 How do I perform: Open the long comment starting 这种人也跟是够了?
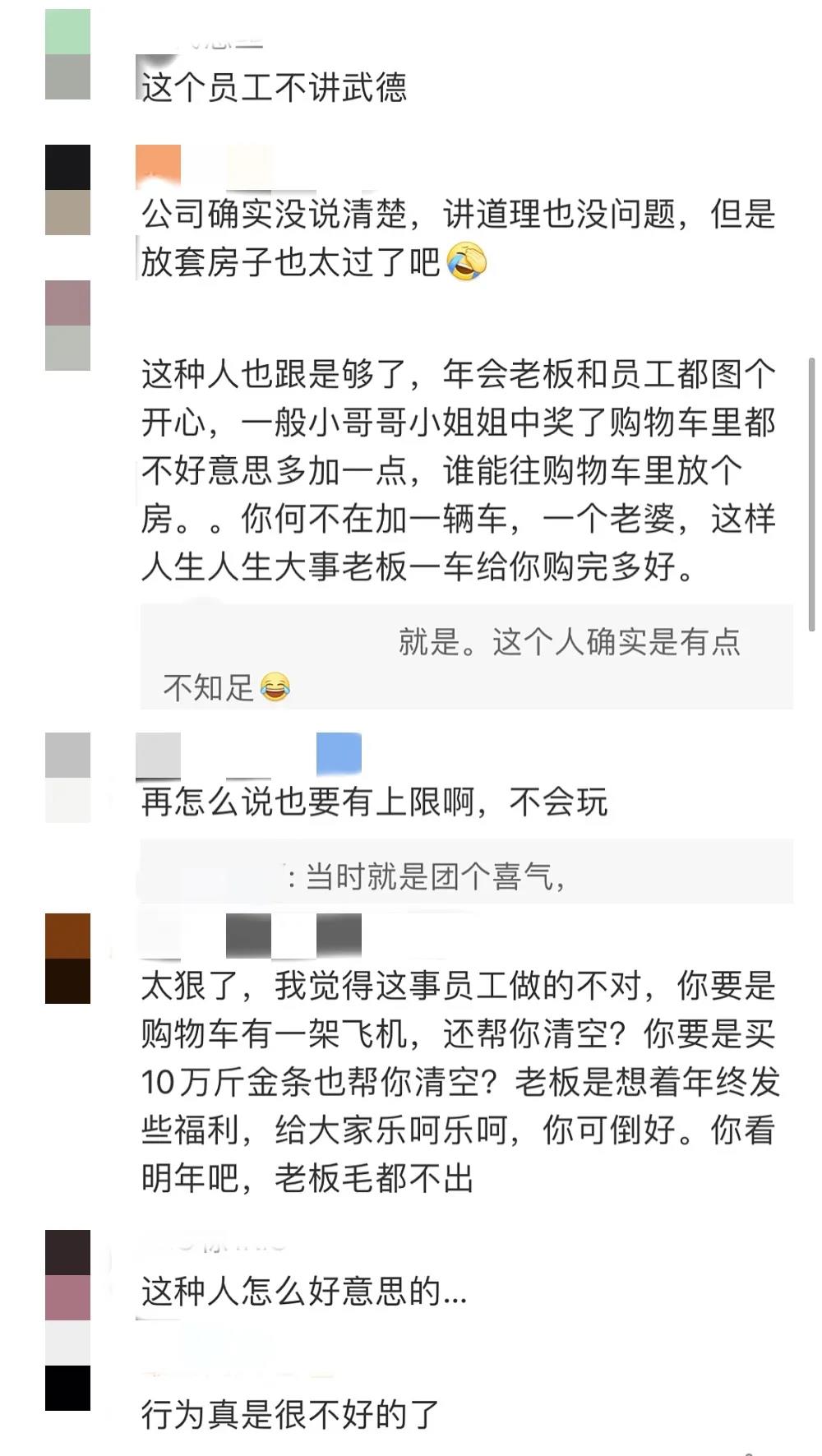coord(457,470)
